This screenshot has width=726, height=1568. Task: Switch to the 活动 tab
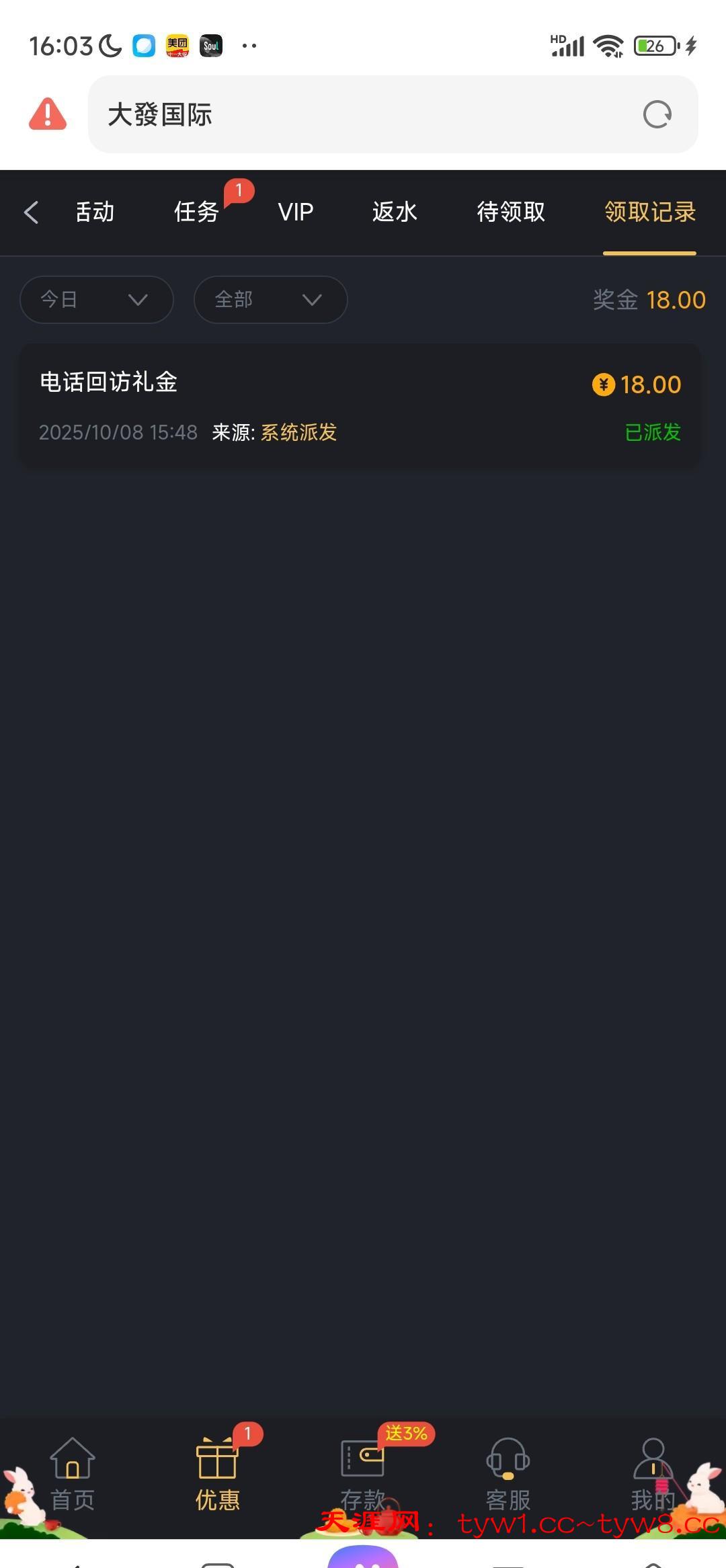point(95,212)
